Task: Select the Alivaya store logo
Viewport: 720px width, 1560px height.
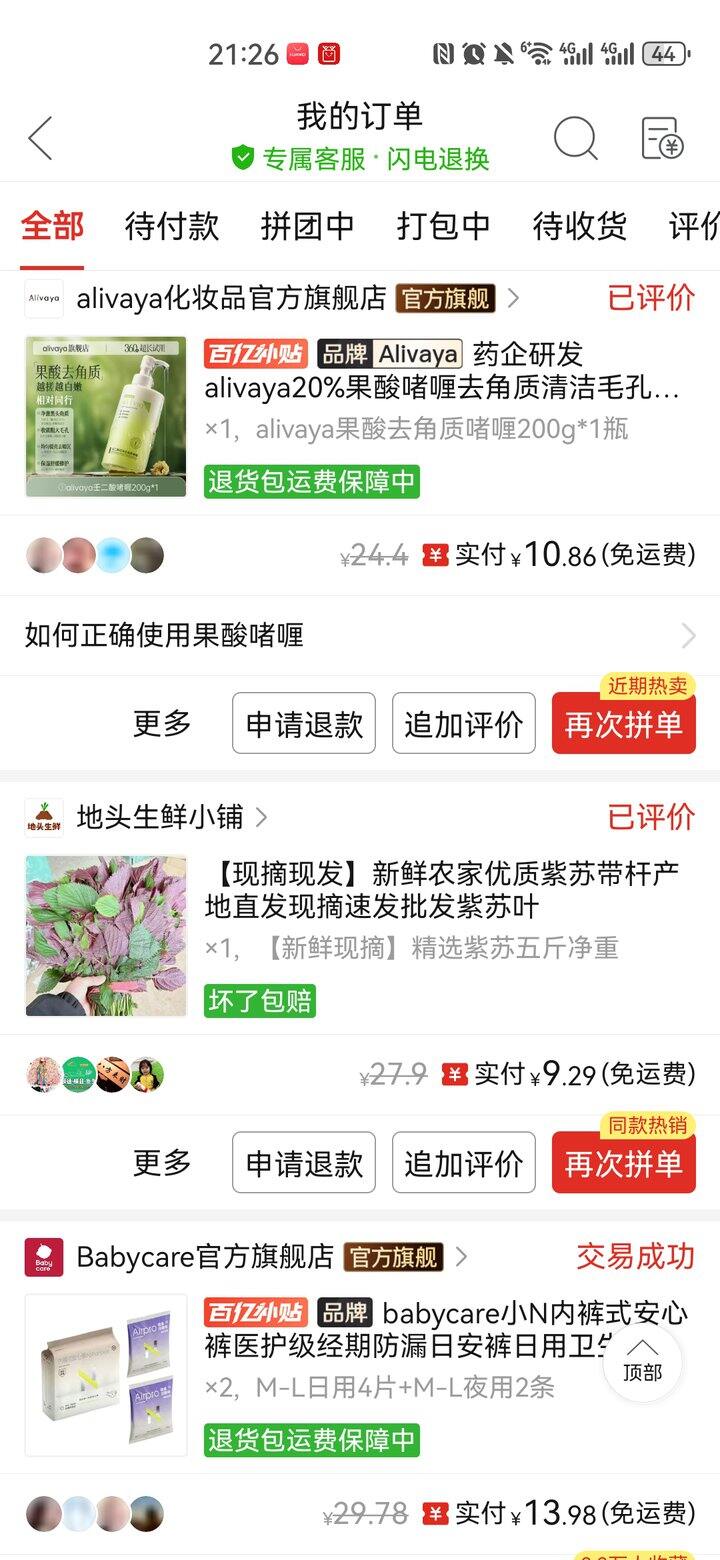Action: click(44, 299)
